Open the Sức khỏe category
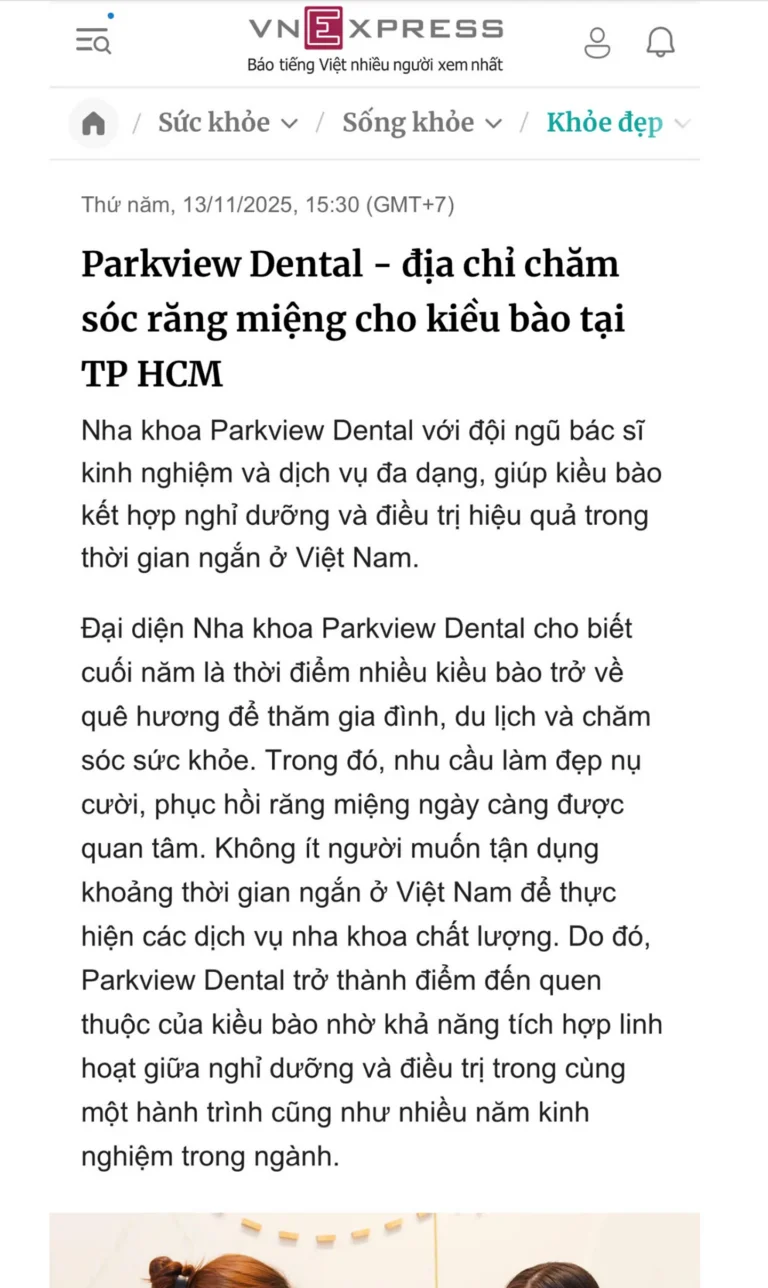The height and width of the screenshot is (1288, 768). [x=214, y=123]
